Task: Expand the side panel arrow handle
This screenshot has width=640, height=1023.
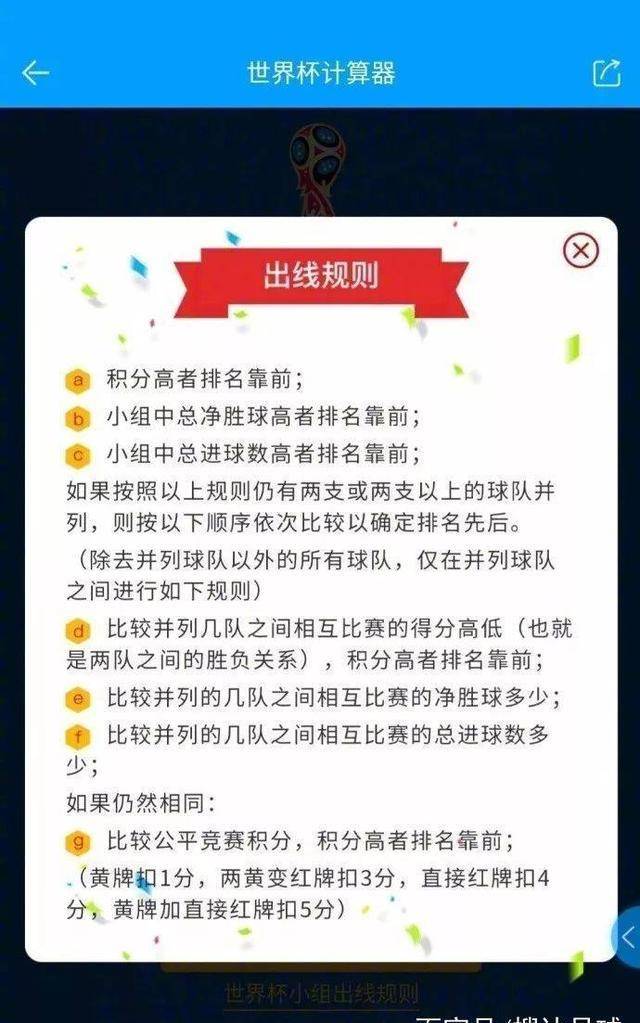Action: pos(627,936)
